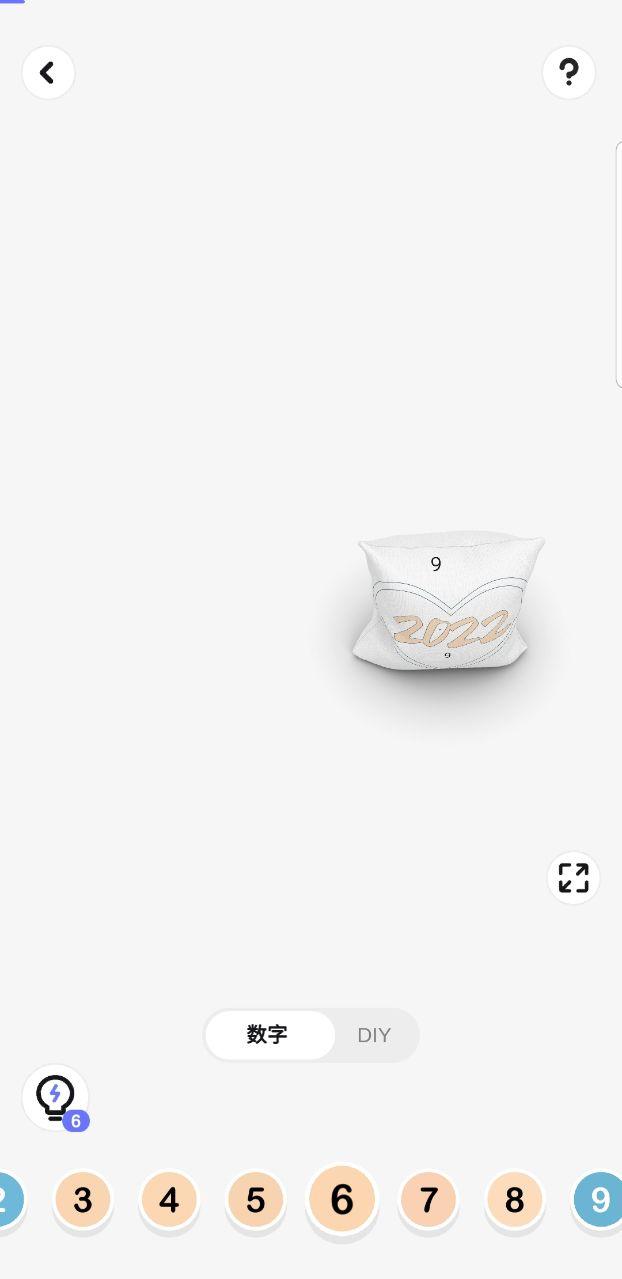Choose blue color number 9
Screen dimensions: 622x1279
pyautogui.click(x=599, y=1199)
